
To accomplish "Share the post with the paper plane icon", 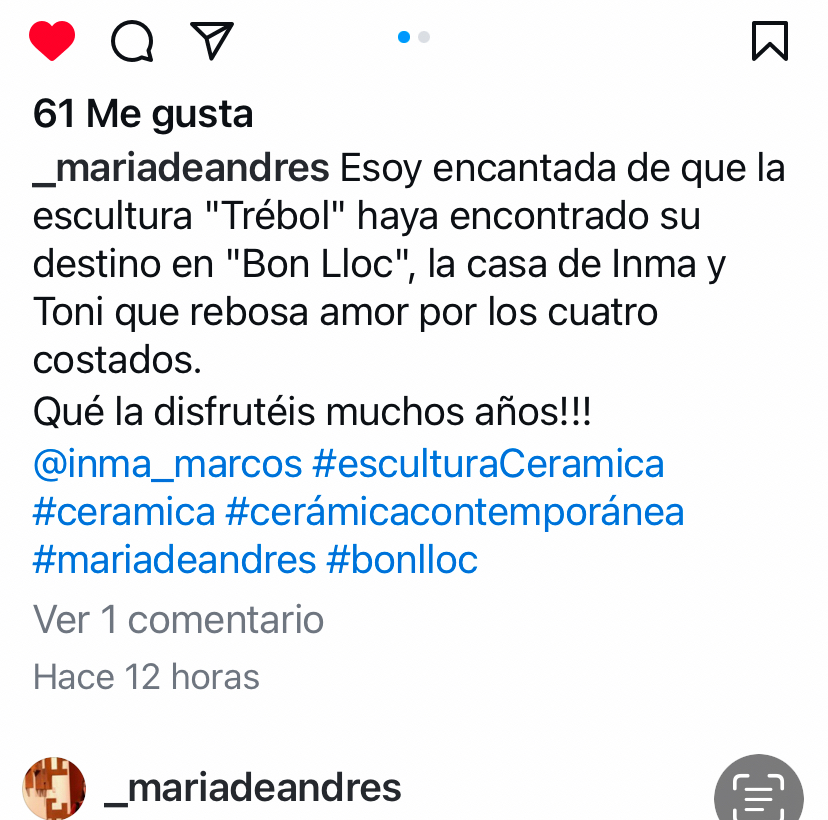I will (211, 40).
